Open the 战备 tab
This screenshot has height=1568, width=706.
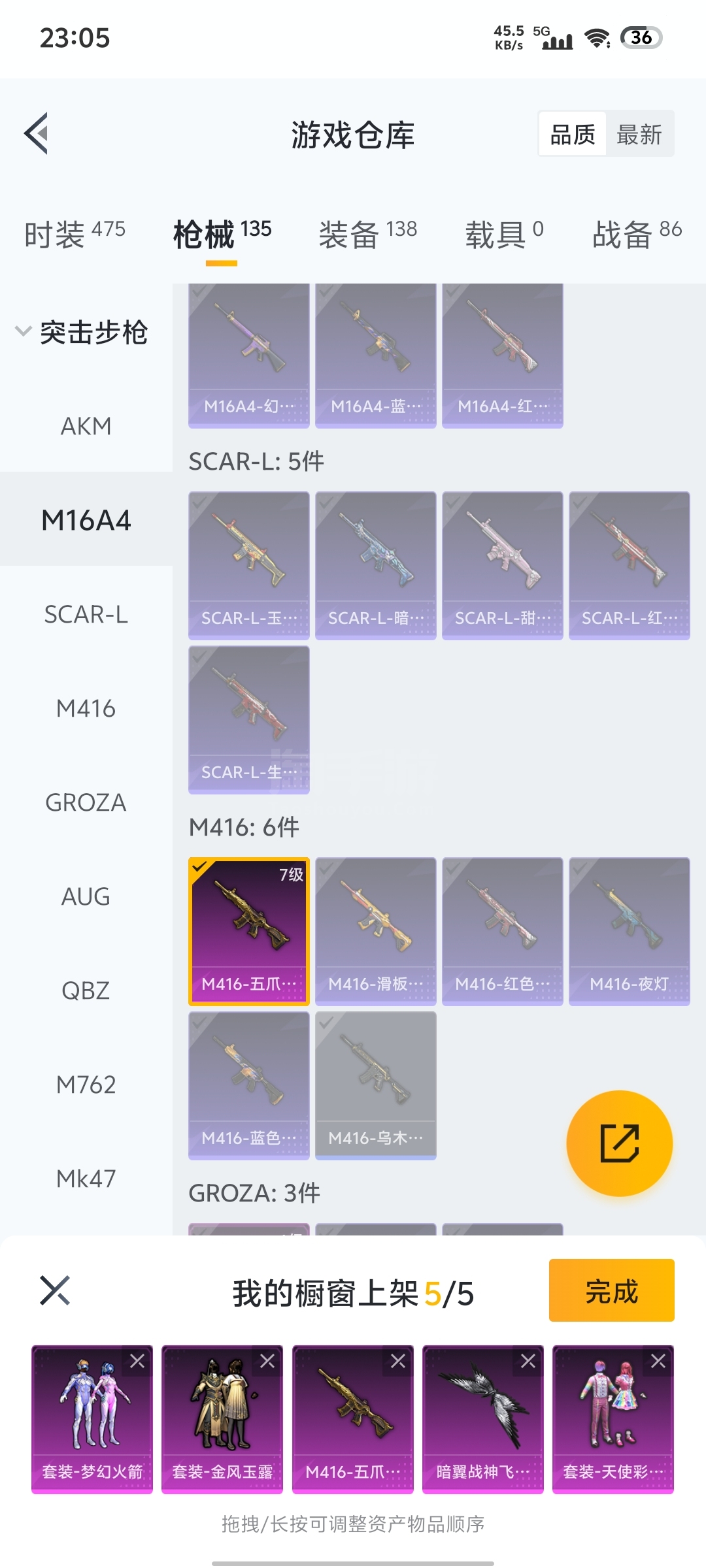pyautogui.click(x=636, y=234)
